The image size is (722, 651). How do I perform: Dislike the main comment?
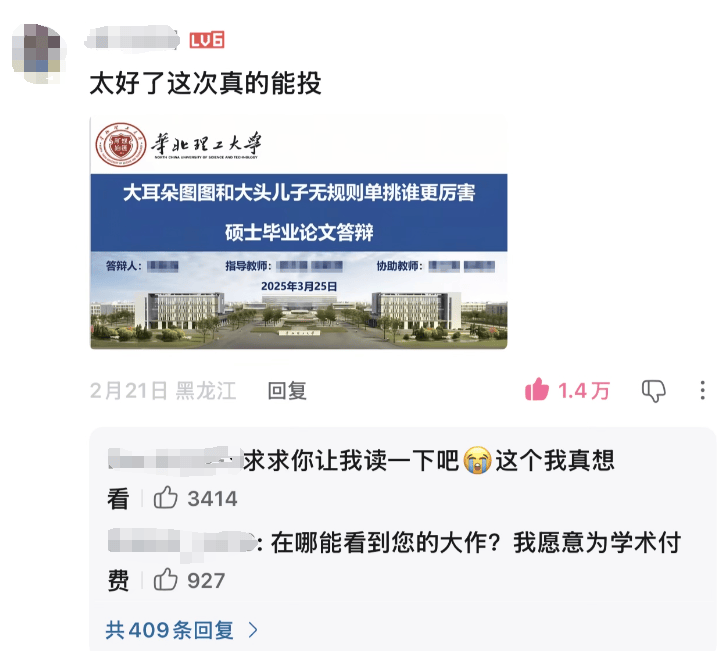(x=653, y=391)
